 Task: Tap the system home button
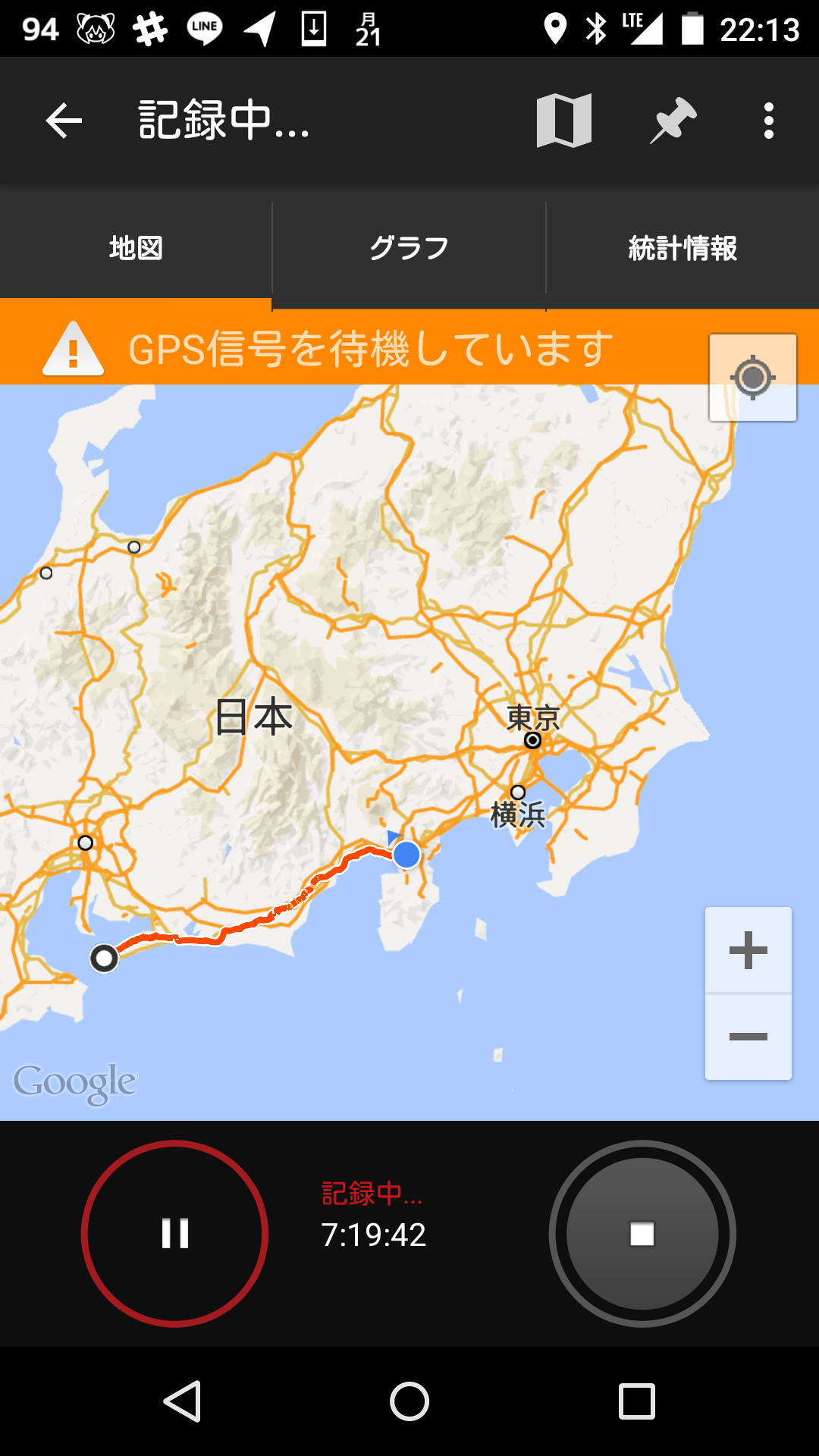[409, 1401]
